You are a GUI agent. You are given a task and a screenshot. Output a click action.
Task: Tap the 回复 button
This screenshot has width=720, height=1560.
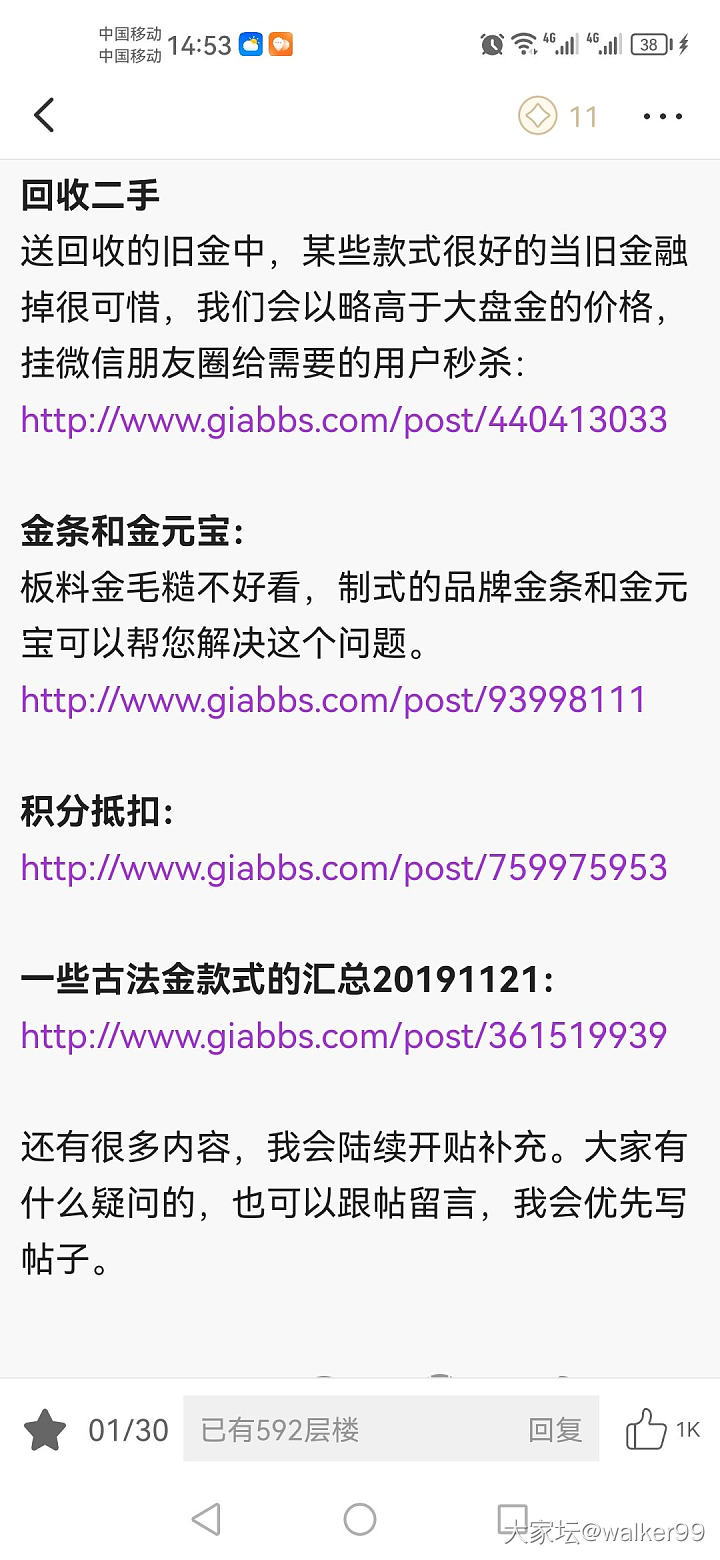pyautogui.click(x=555, y=1430)
